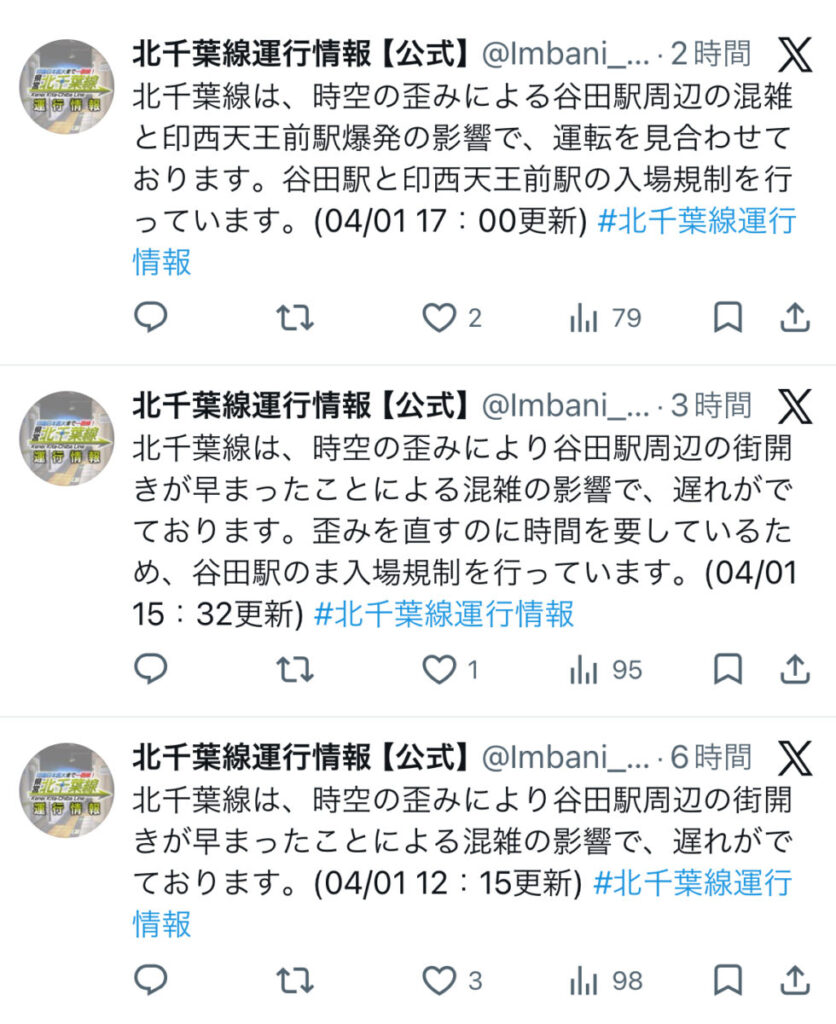Image resolution: width=836 pixels, height=1024 pixels.
Task: Follow the hashtag link in the 12:15更新 post
Action: point(692,884)
